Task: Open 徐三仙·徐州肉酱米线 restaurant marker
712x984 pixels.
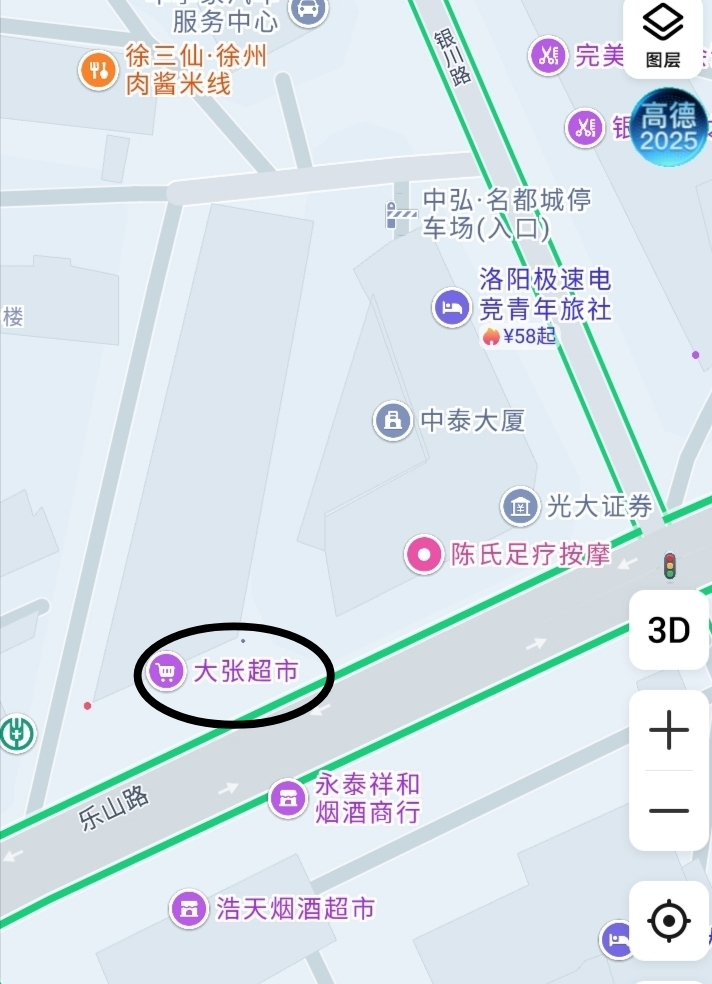Action: tap(98, 69)
